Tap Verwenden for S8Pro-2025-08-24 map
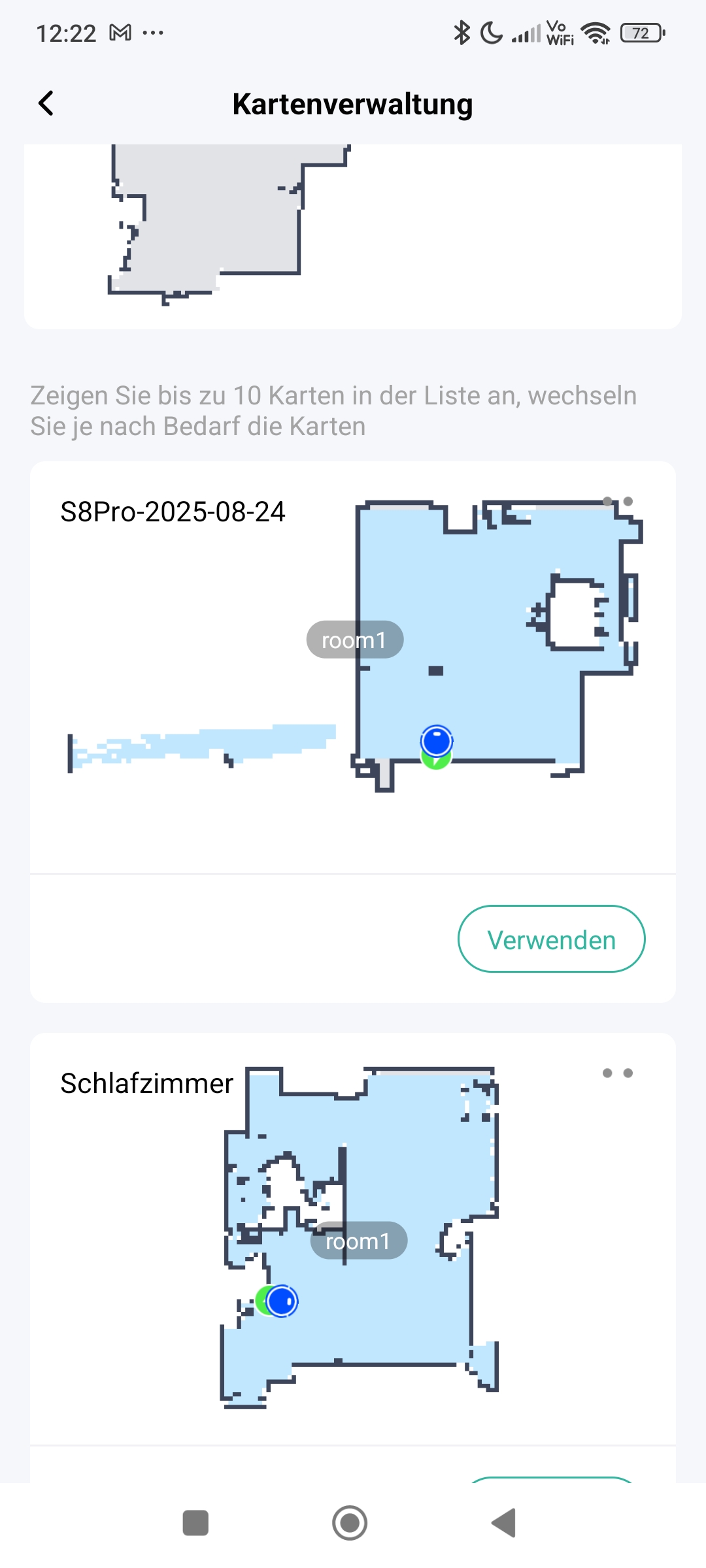706x1568 pixels. [552, 939]
